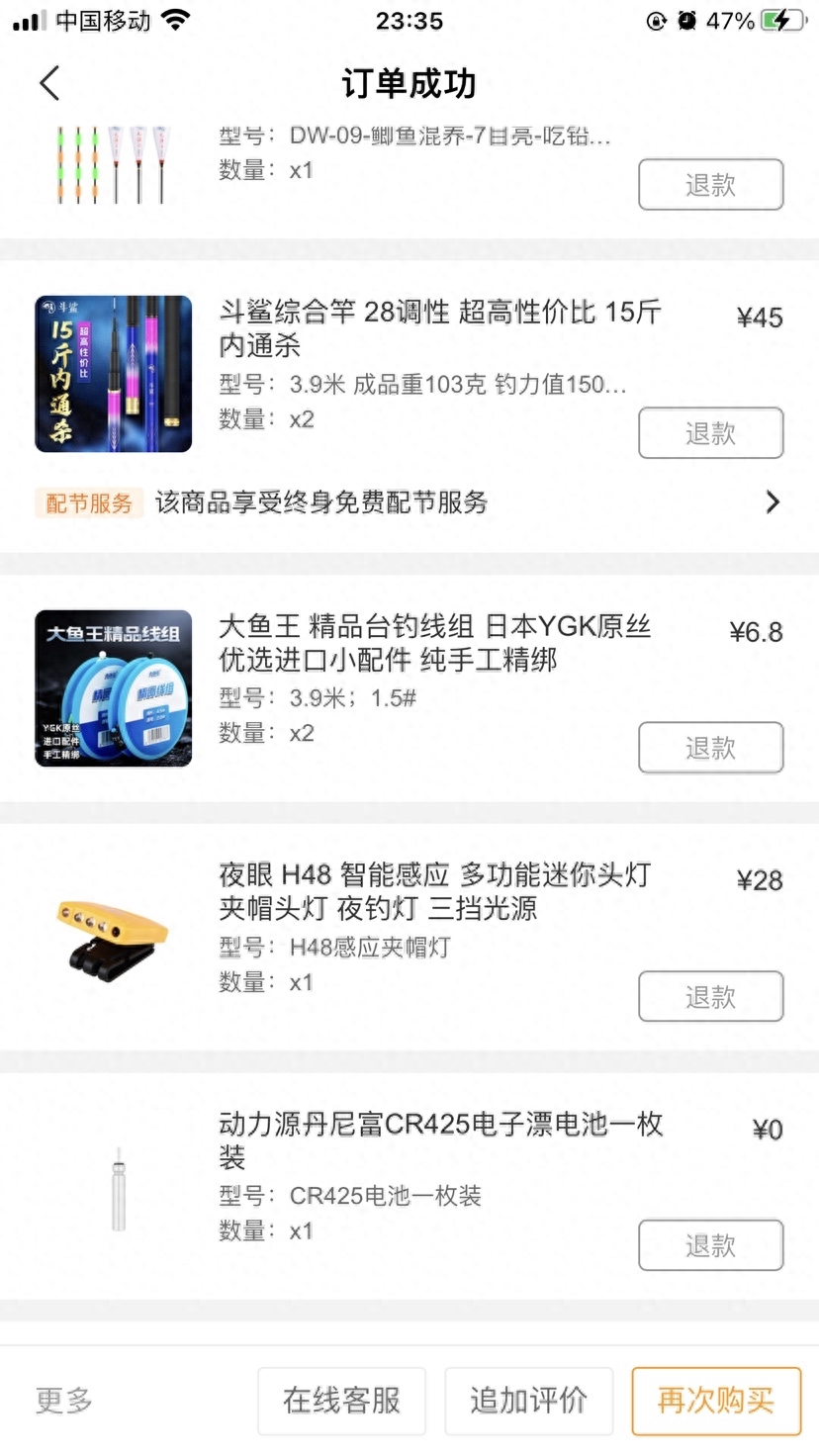Open the 斗鲨综合竿 product image

(113, 374)
